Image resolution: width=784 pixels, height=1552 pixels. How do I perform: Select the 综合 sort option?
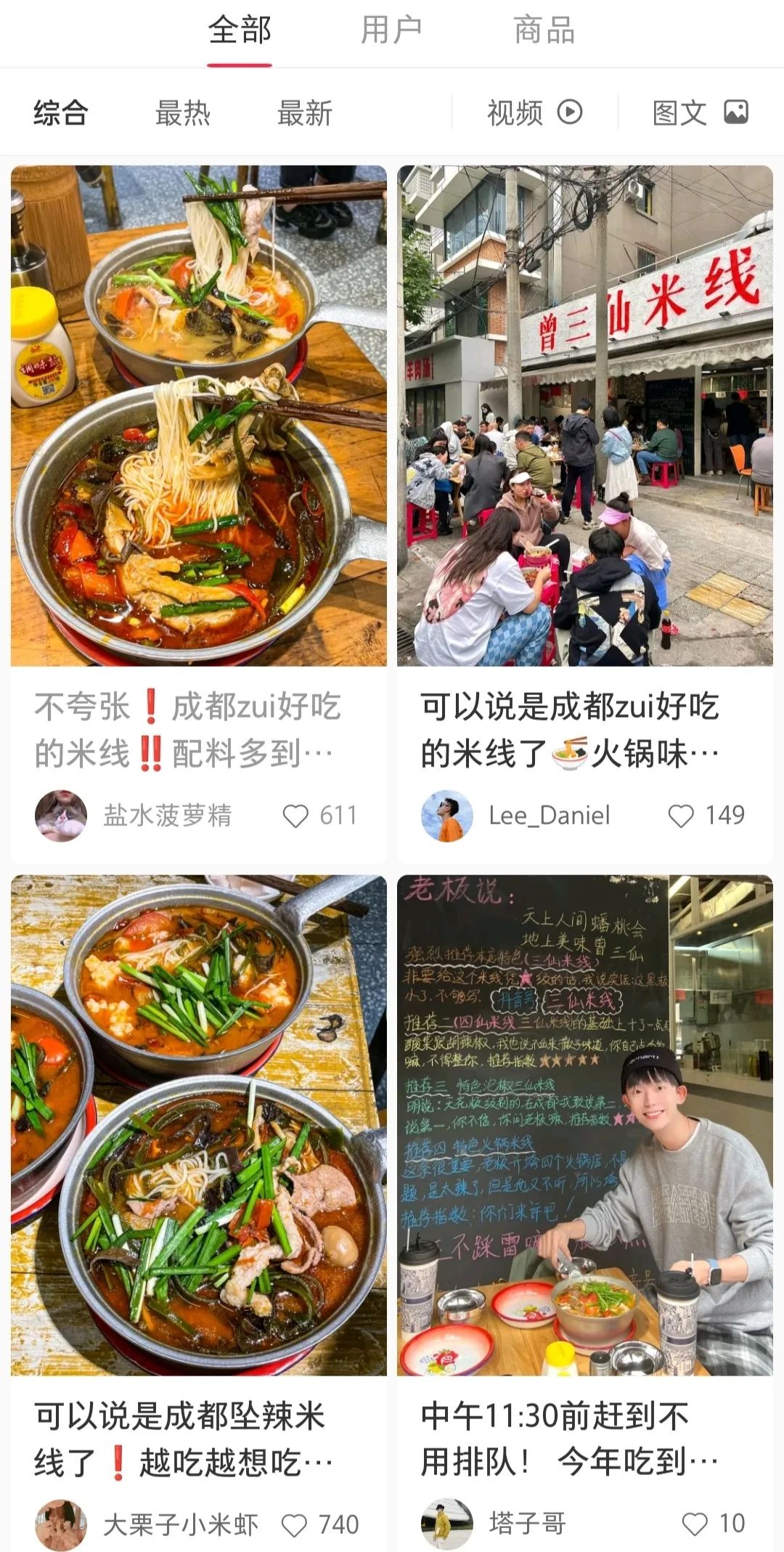[61, 113]
